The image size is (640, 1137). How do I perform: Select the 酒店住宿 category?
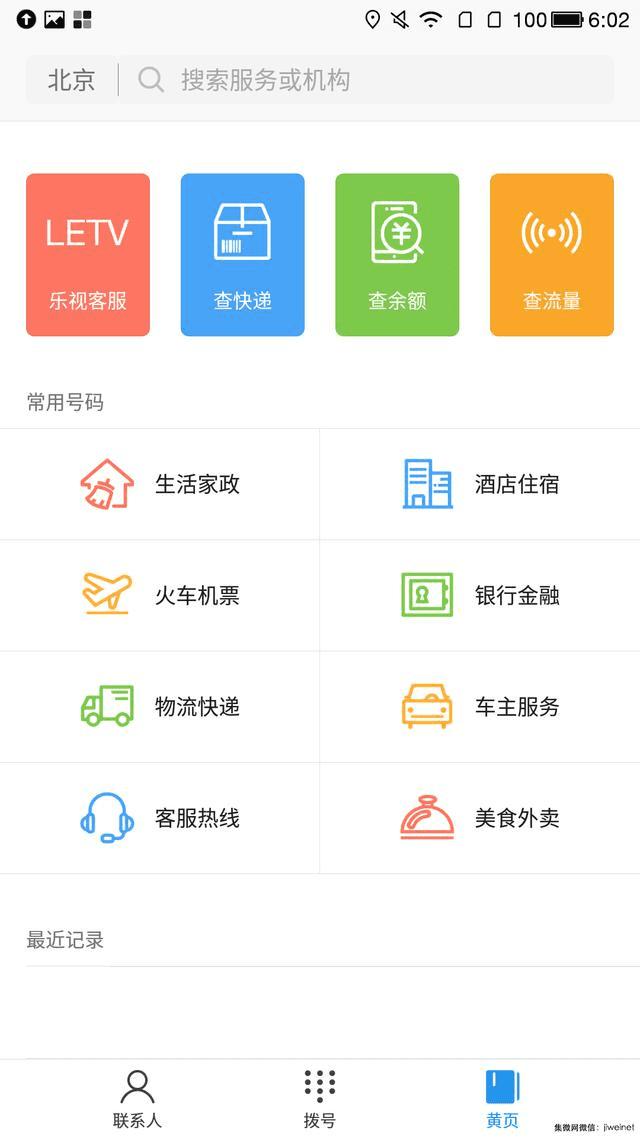coord(480,485)
